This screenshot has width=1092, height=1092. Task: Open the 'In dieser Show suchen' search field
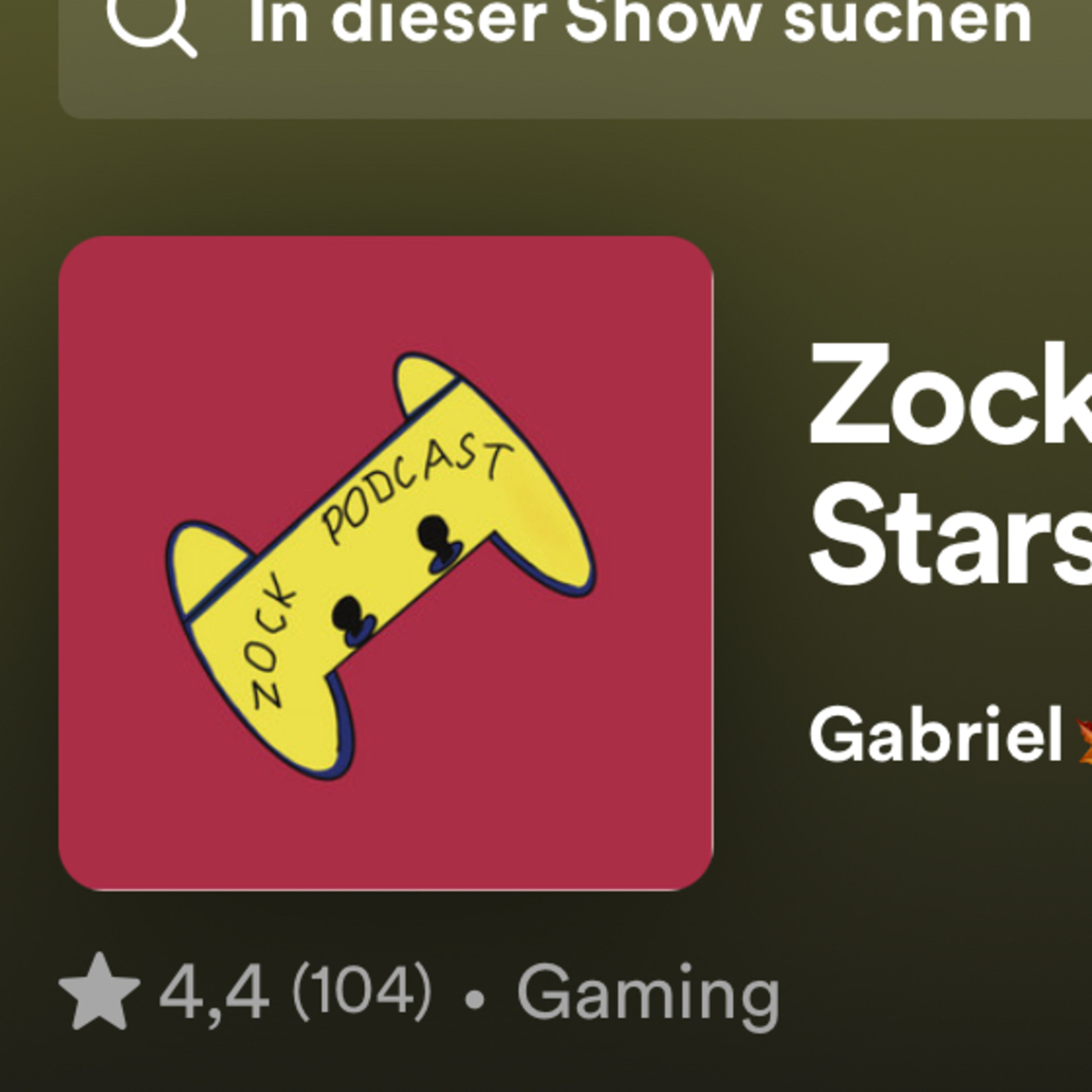[575, 56]
